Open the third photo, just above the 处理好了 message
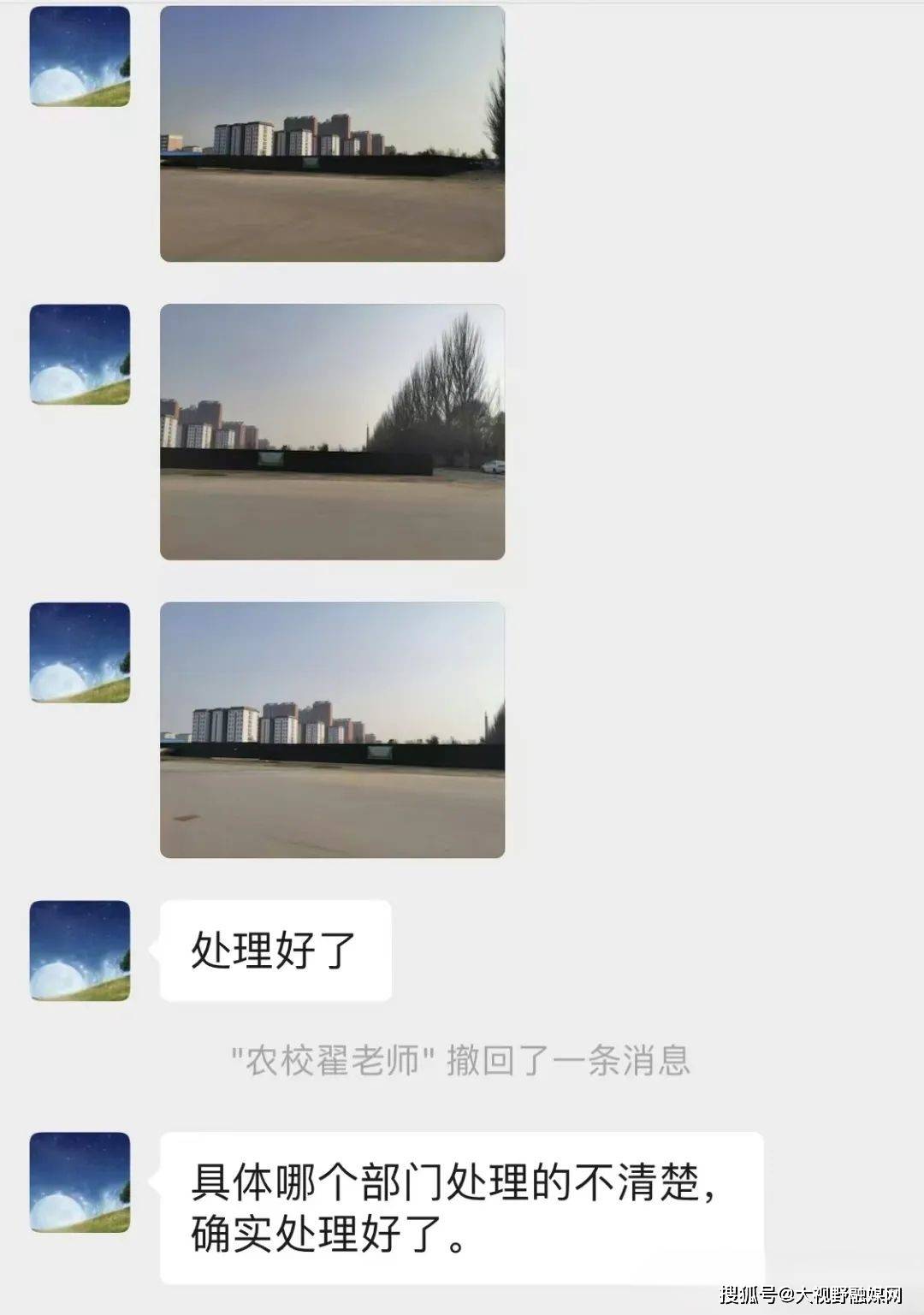This screenshot has width=924, height=1315. [x=332, y=730]
